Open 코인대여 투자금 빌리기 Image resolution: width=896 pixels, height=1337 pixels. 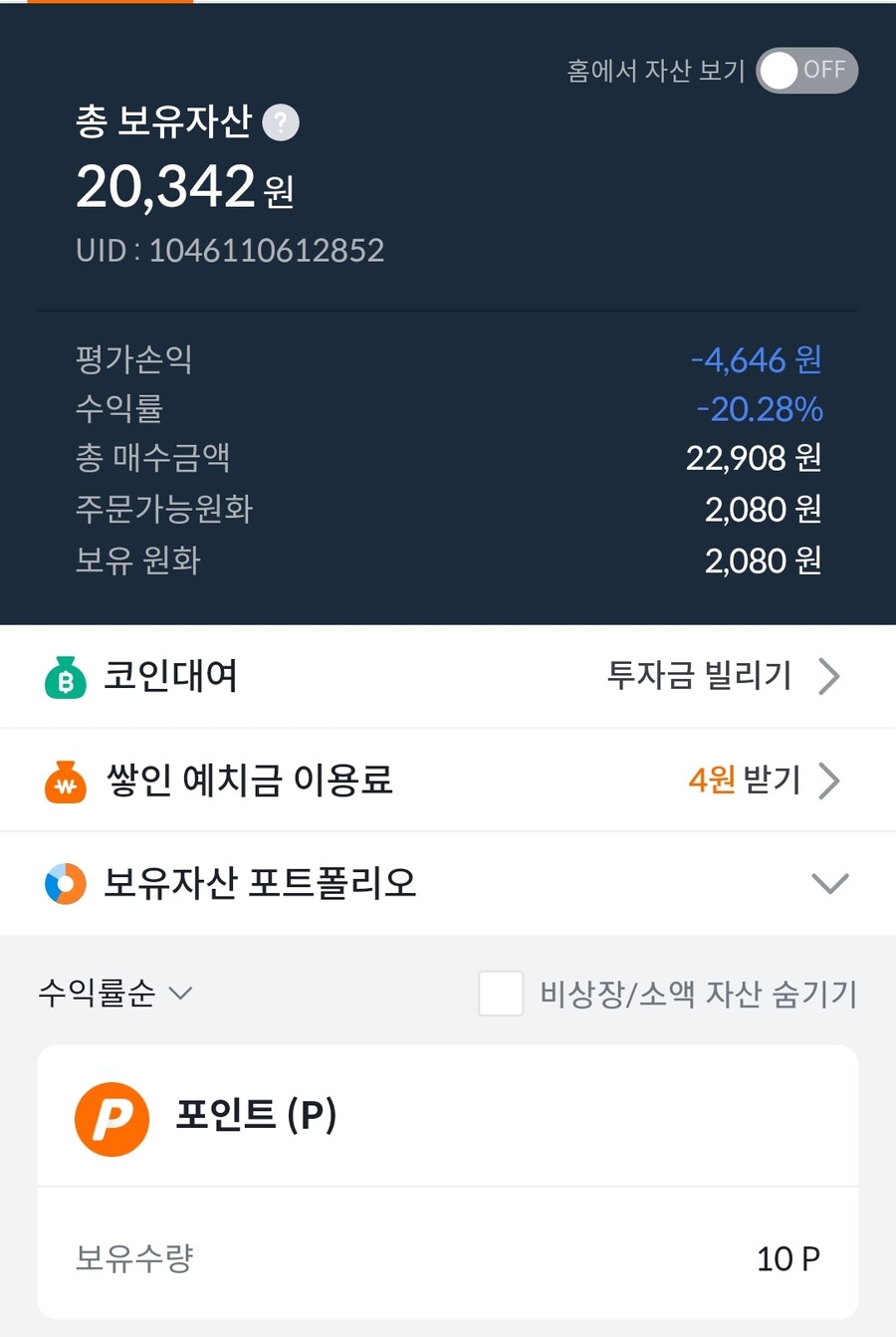723,676
